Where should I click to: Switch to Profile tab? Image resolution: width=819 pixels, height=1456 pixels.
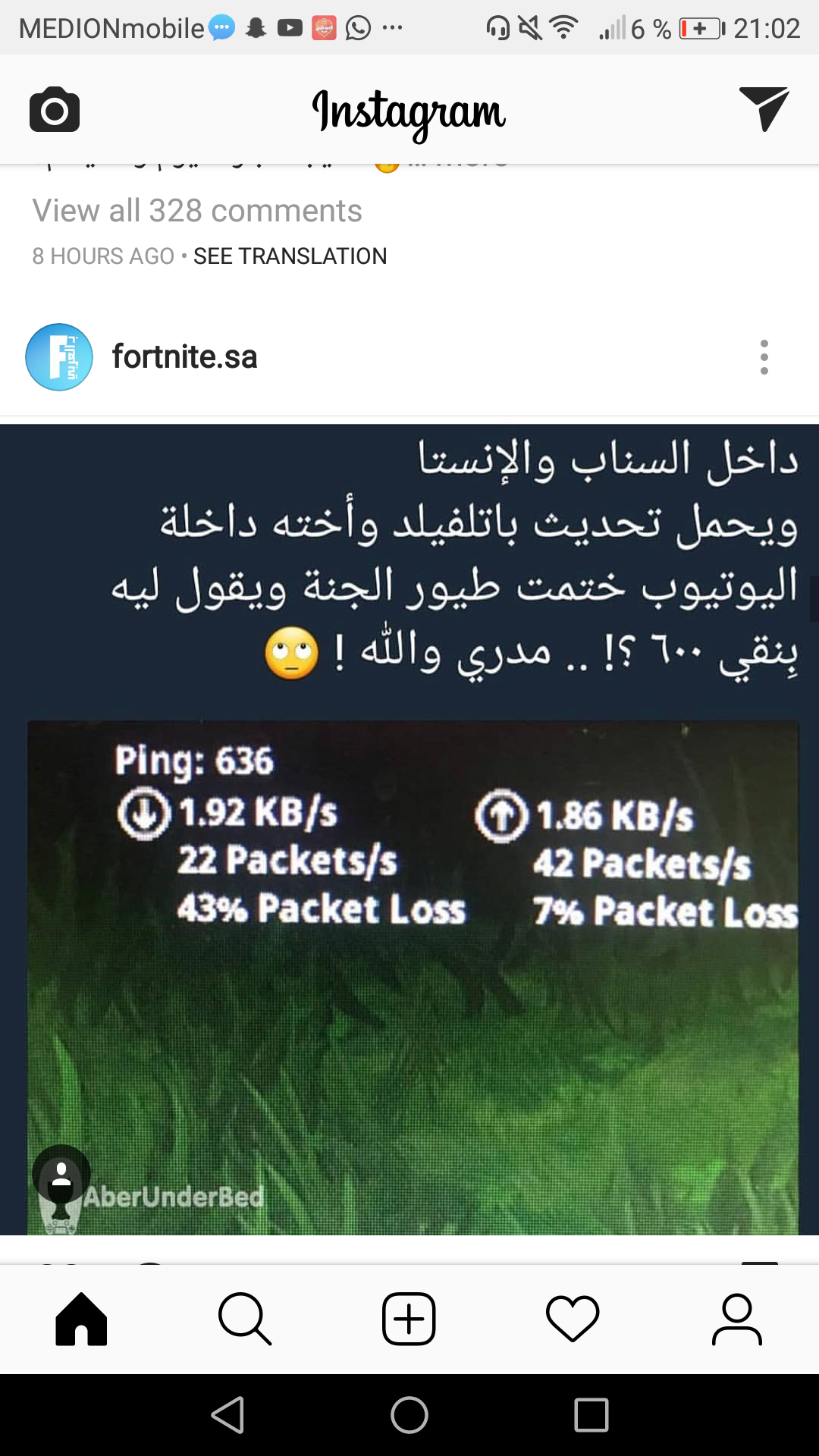click(736, 1319)
